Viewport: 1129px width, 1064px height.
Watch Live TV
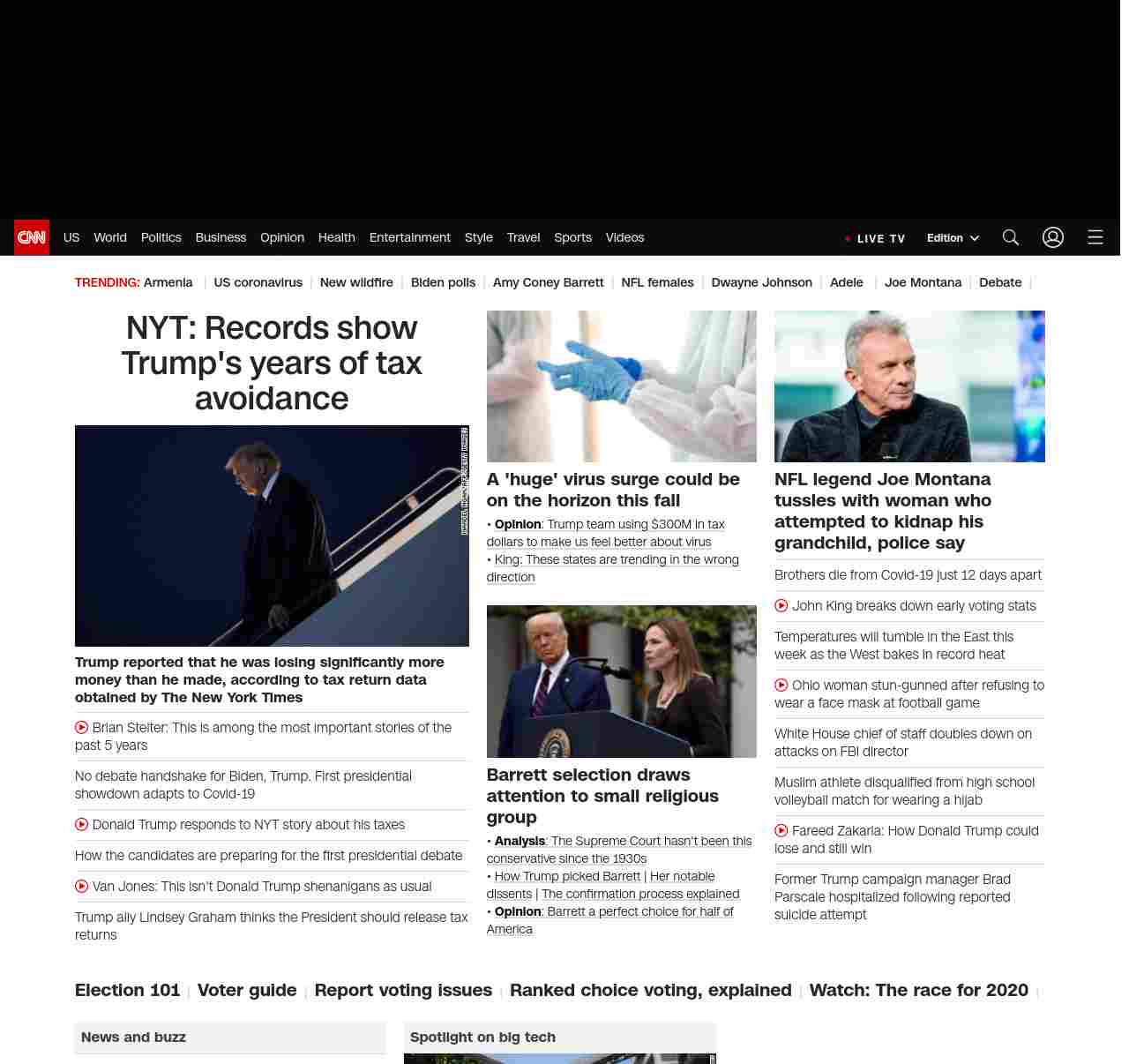pyautogui.click(x=875, y=238)
